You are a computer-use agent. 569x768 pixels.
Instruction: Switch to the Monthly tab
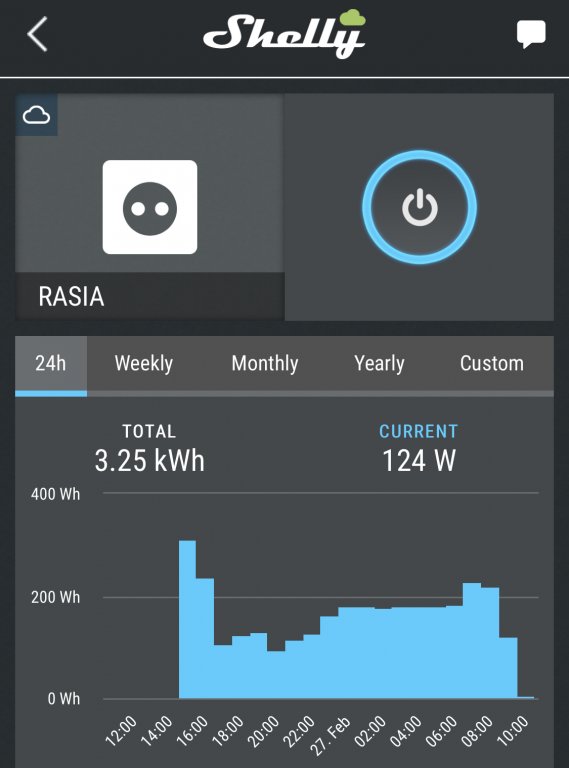coord(265,364)
